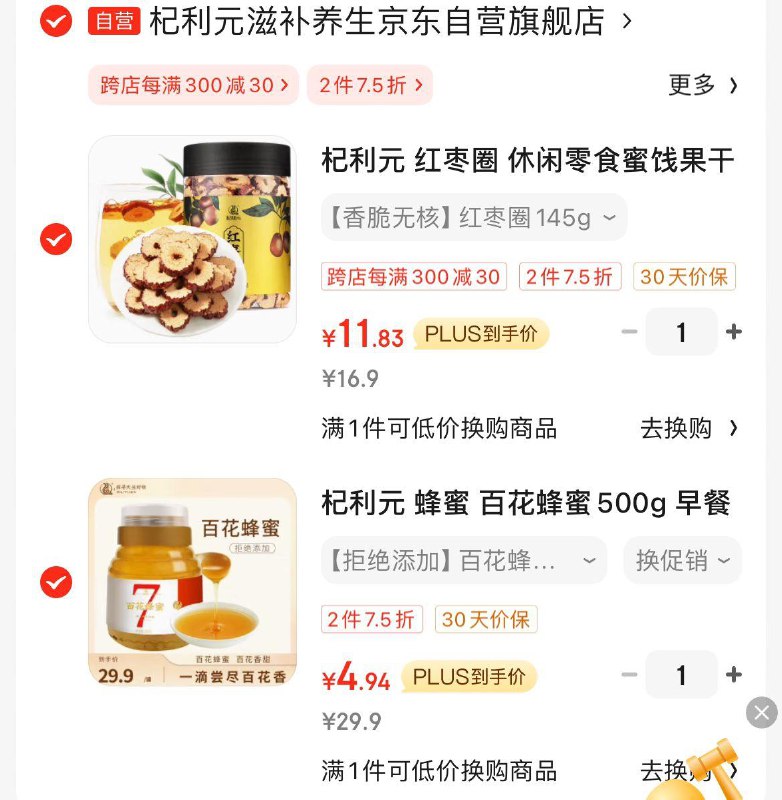The image size is (782, 800).
Task: Change the 红枣圈 145g specification dropdown
Action: tap(473, 217)
